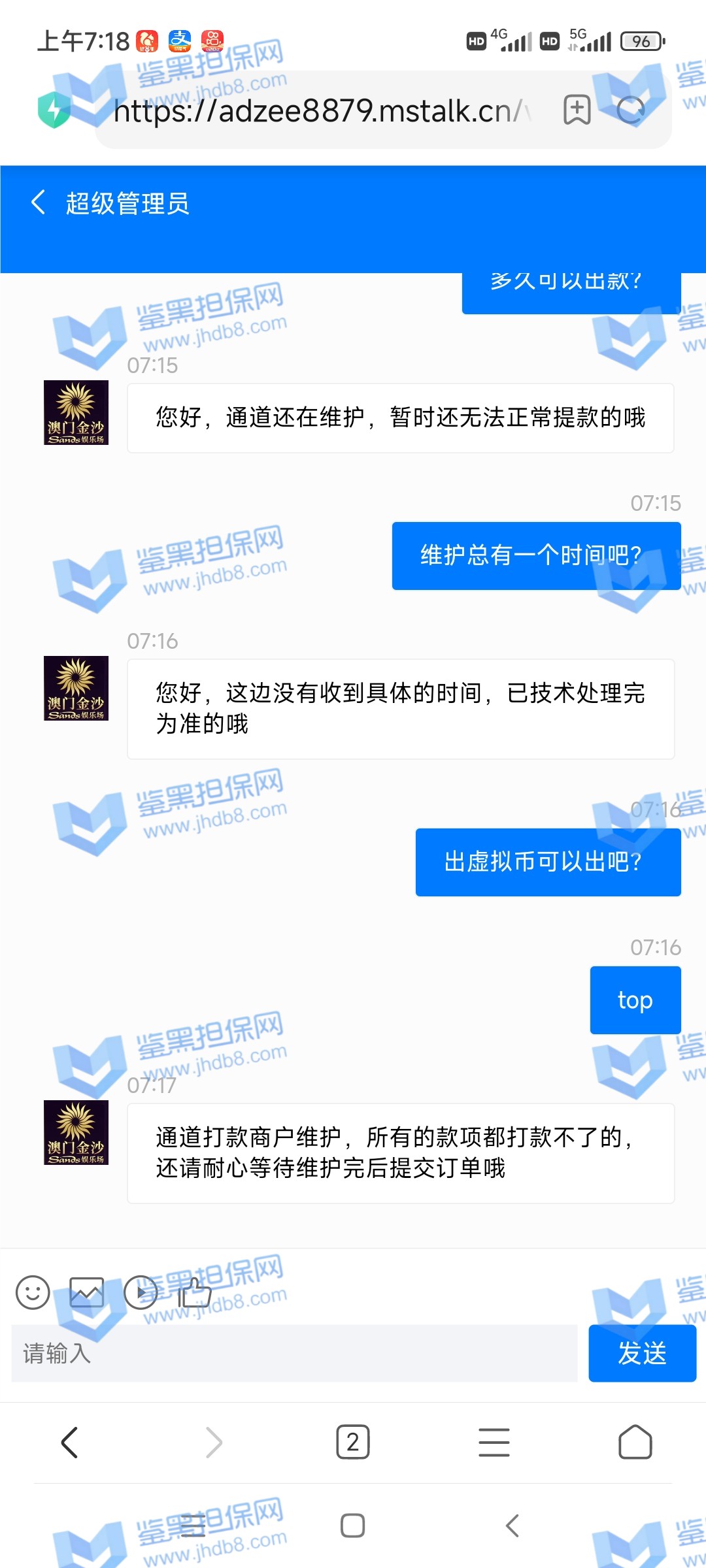Tap the system back navigation key
This screenshot has height=1568, width=706.
coord(513,1526)
